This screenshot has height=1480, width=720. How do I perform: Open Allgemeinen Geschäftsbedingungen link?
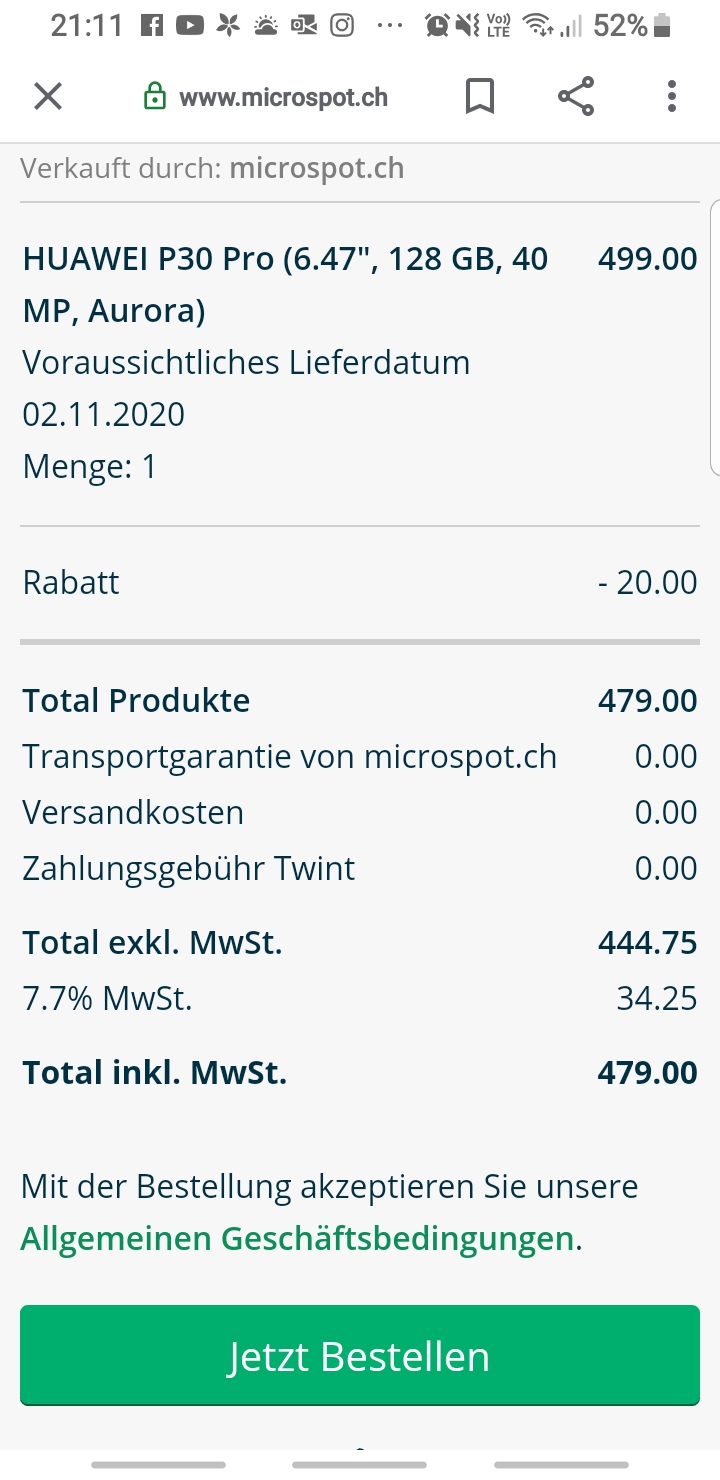point(298,1239)
